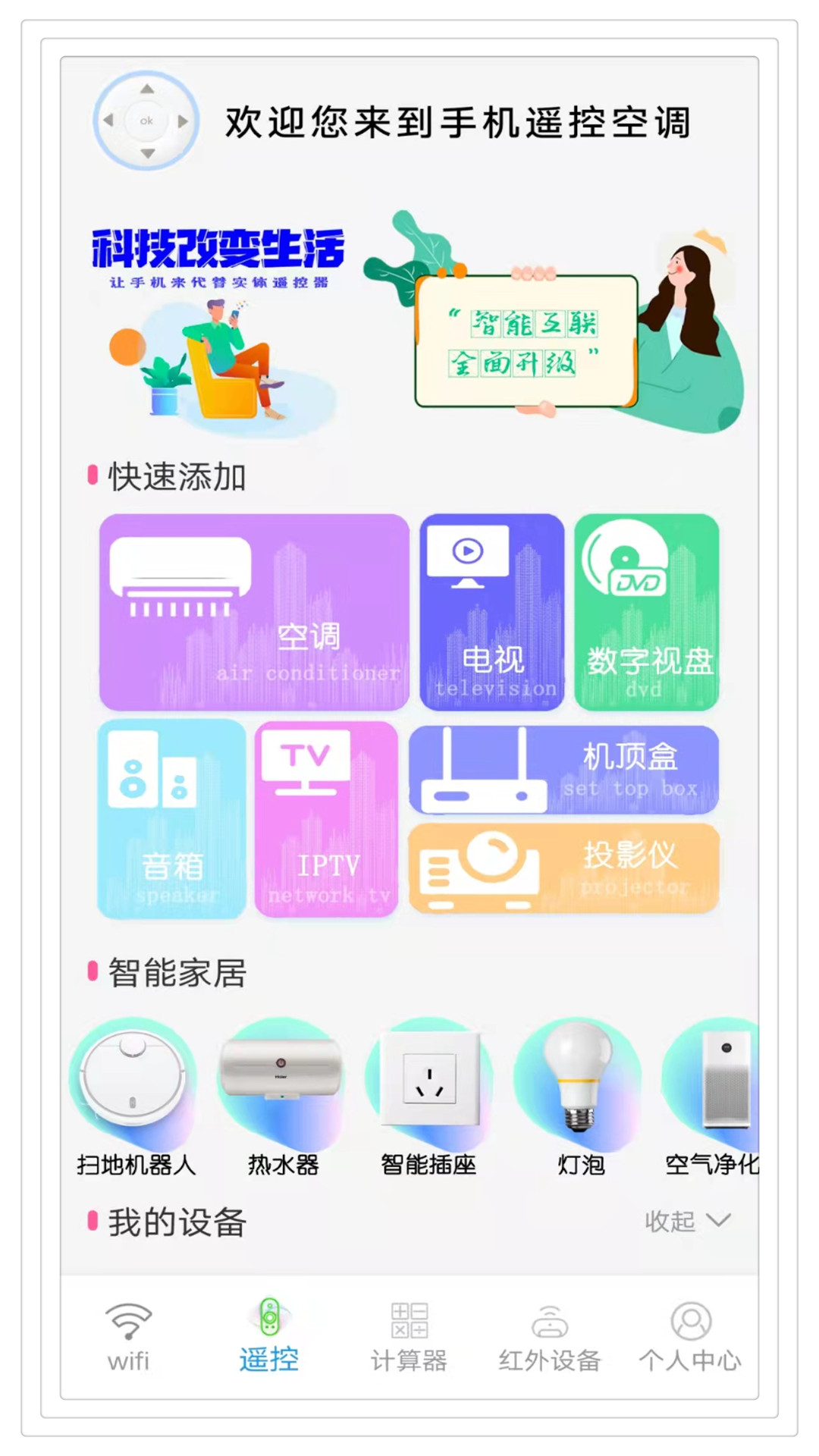Add a 投影仪 projector remote
This screenshot has width=819, height=1456.
point(563,868)
